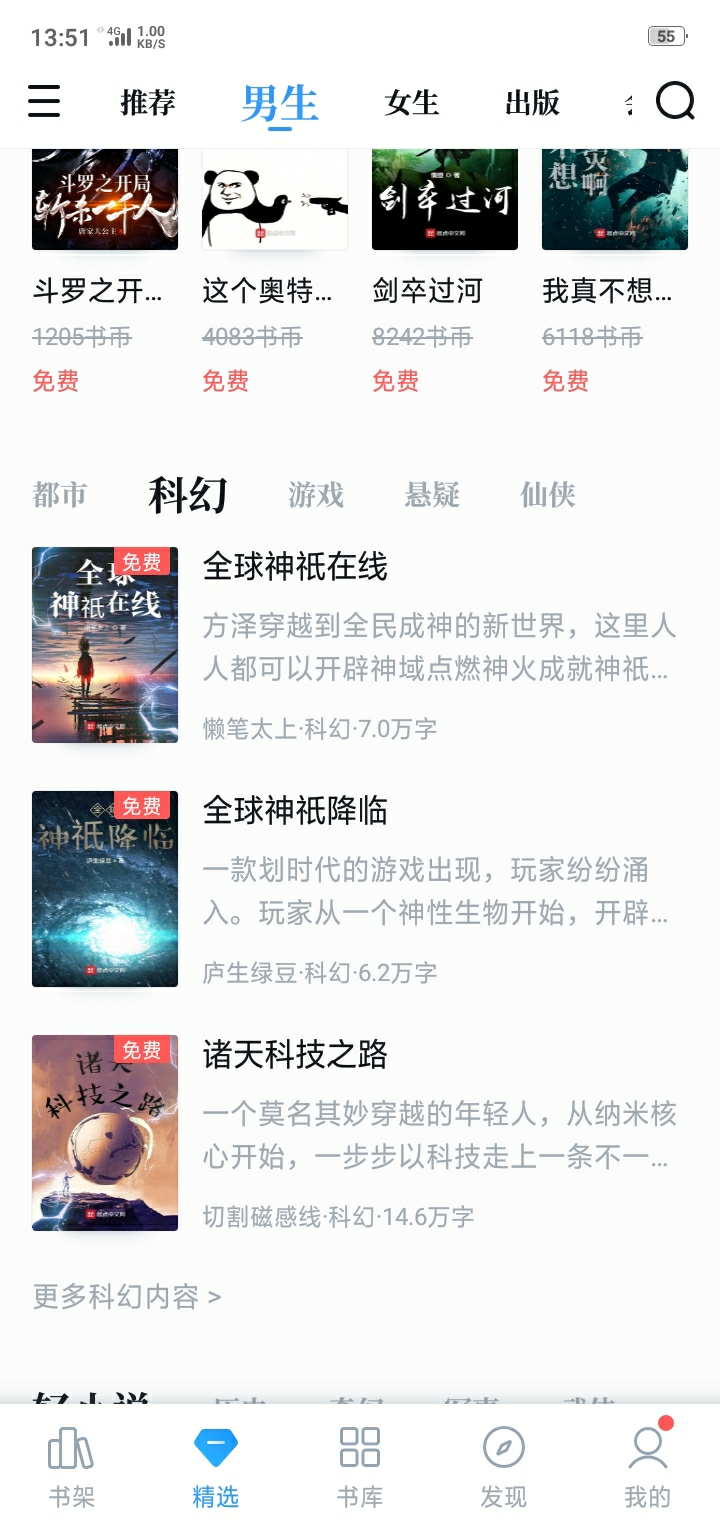This screenshot has height=1520, width=720.
Task: Open the 我的 profile tab
Action: coord(648,1466)
